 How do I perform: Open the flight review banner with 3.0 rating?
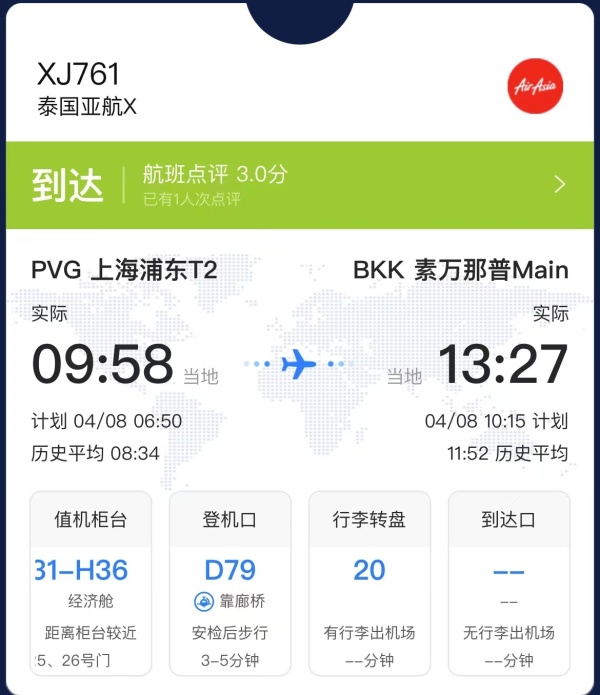[x=300, y=185]
